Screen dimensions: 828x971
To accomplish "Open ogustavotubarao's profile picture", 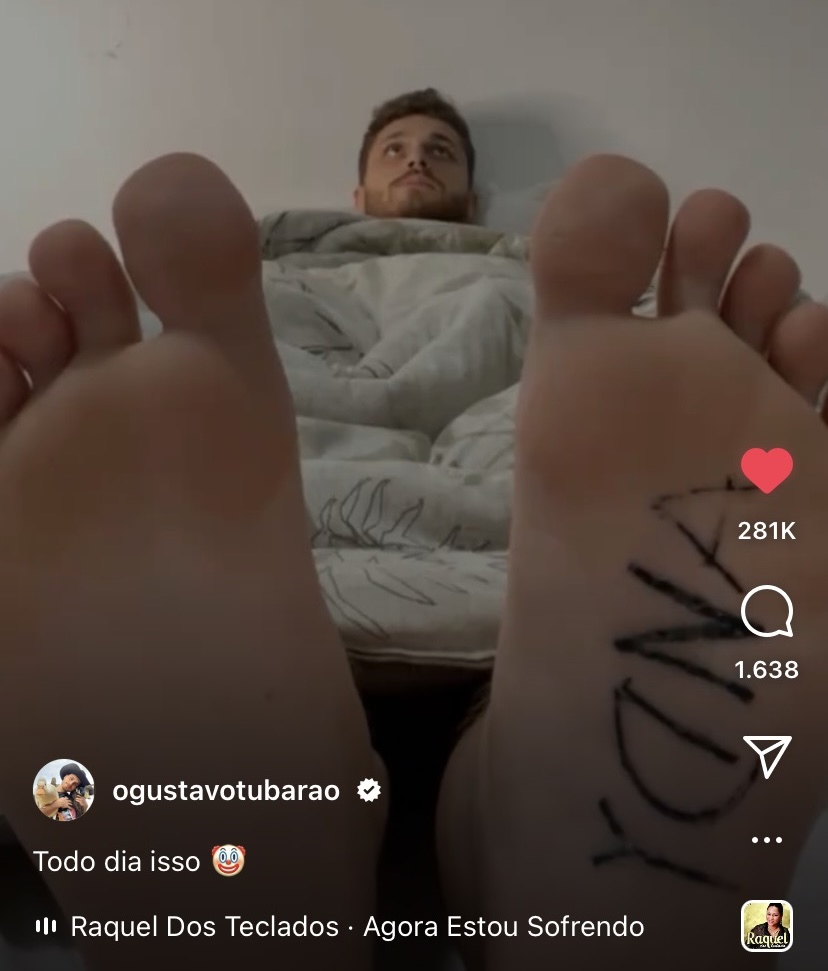I will [64, 790].
